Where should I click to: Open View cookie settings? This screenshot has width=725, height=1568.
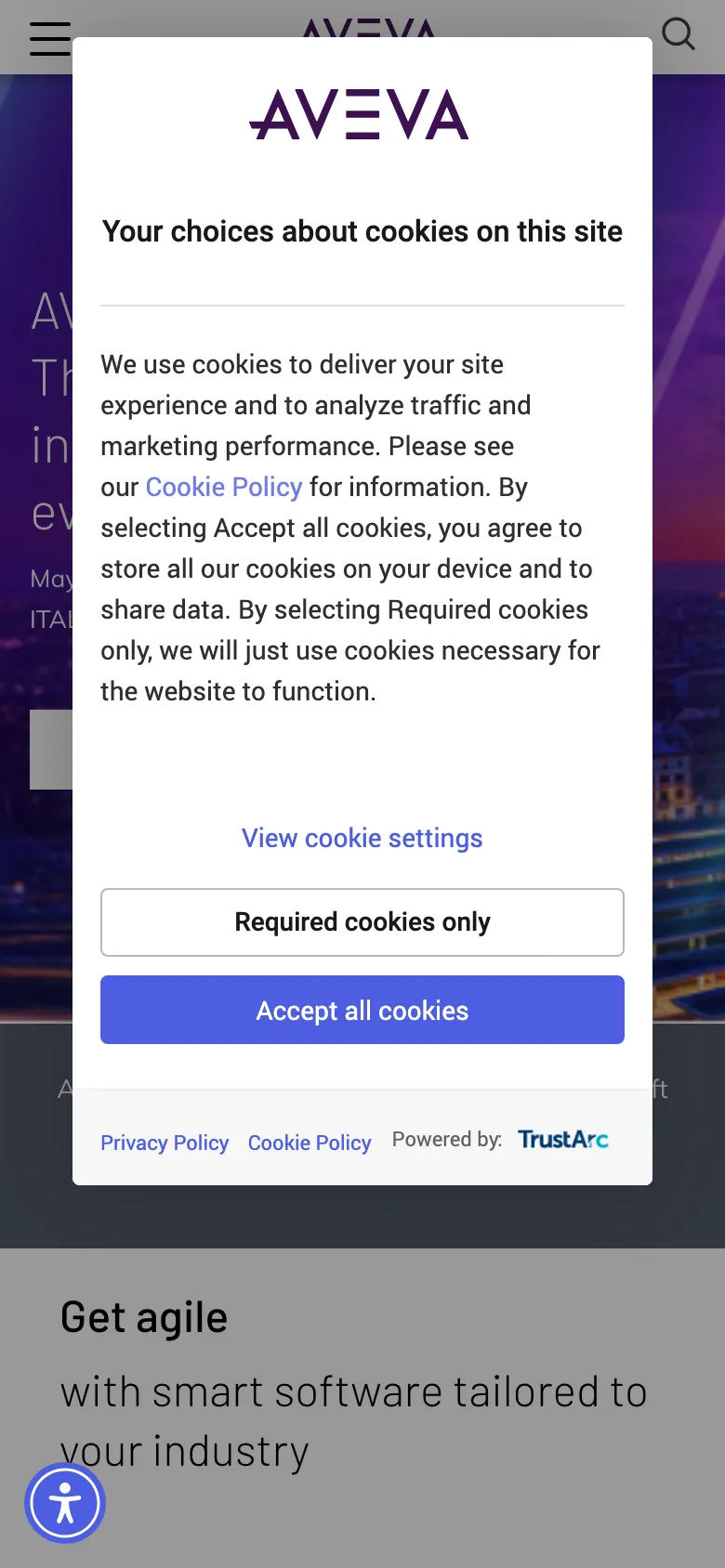click(x=362, y=838)
